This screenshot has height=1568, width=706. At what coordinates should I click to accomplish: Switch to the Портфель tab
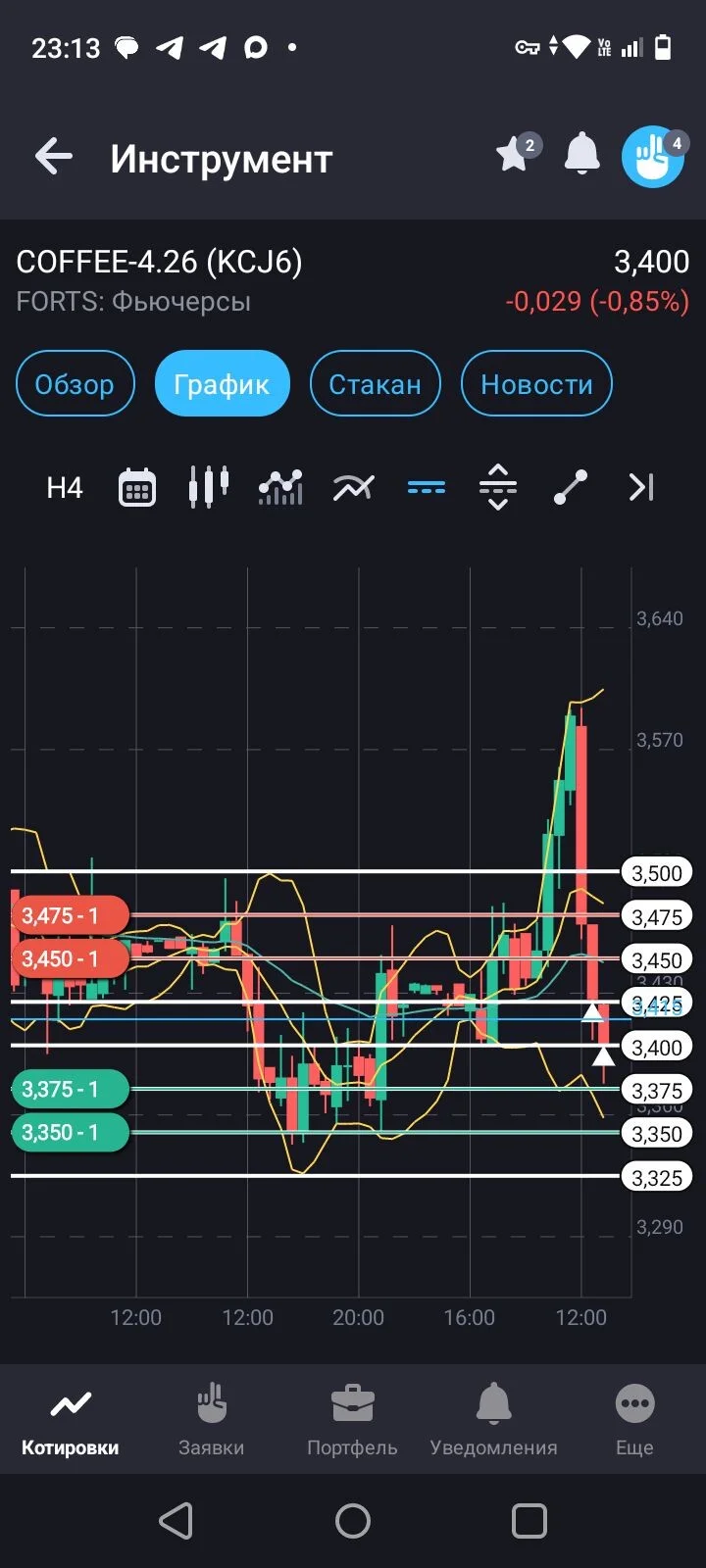[x=352, y=1420]
